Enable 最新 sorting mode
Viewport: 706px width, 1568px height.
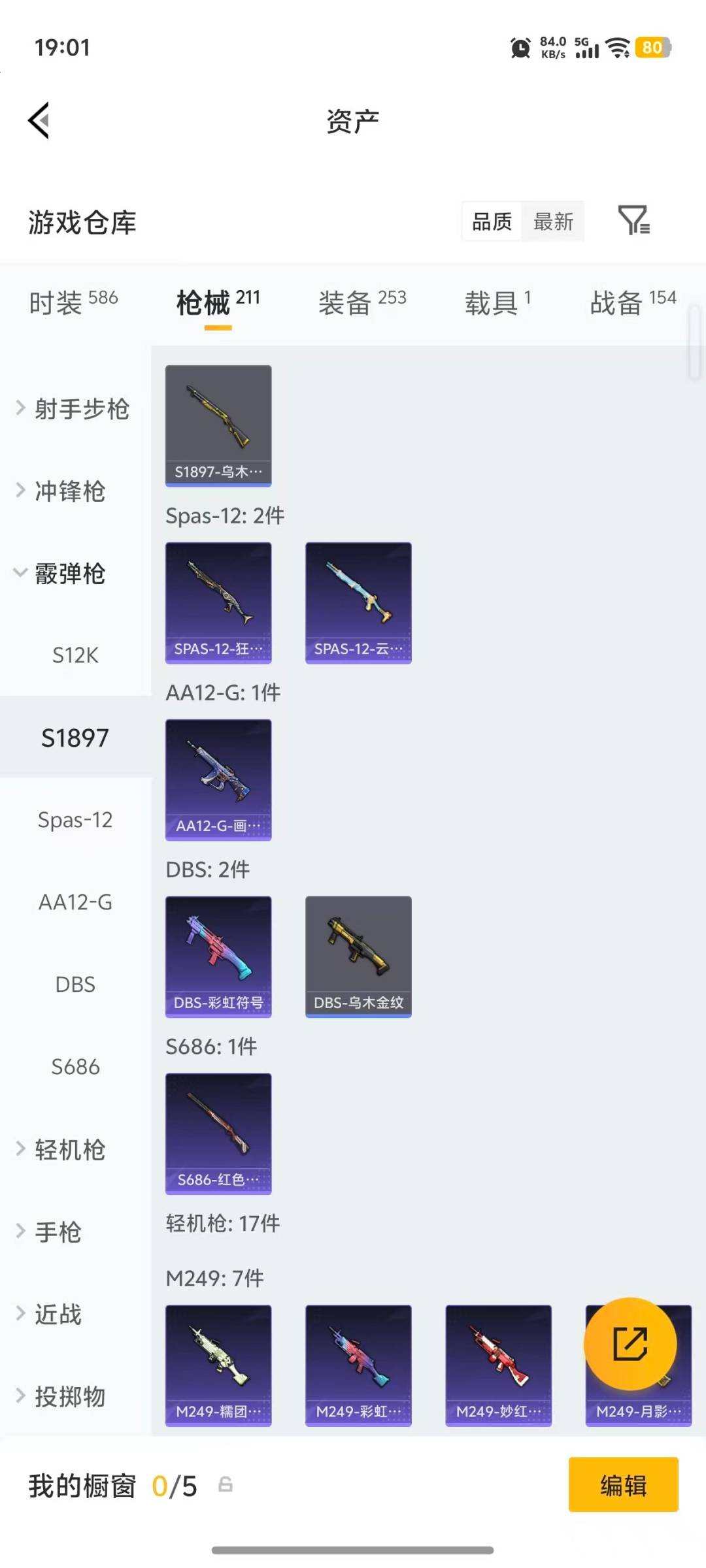pos(552,222)
